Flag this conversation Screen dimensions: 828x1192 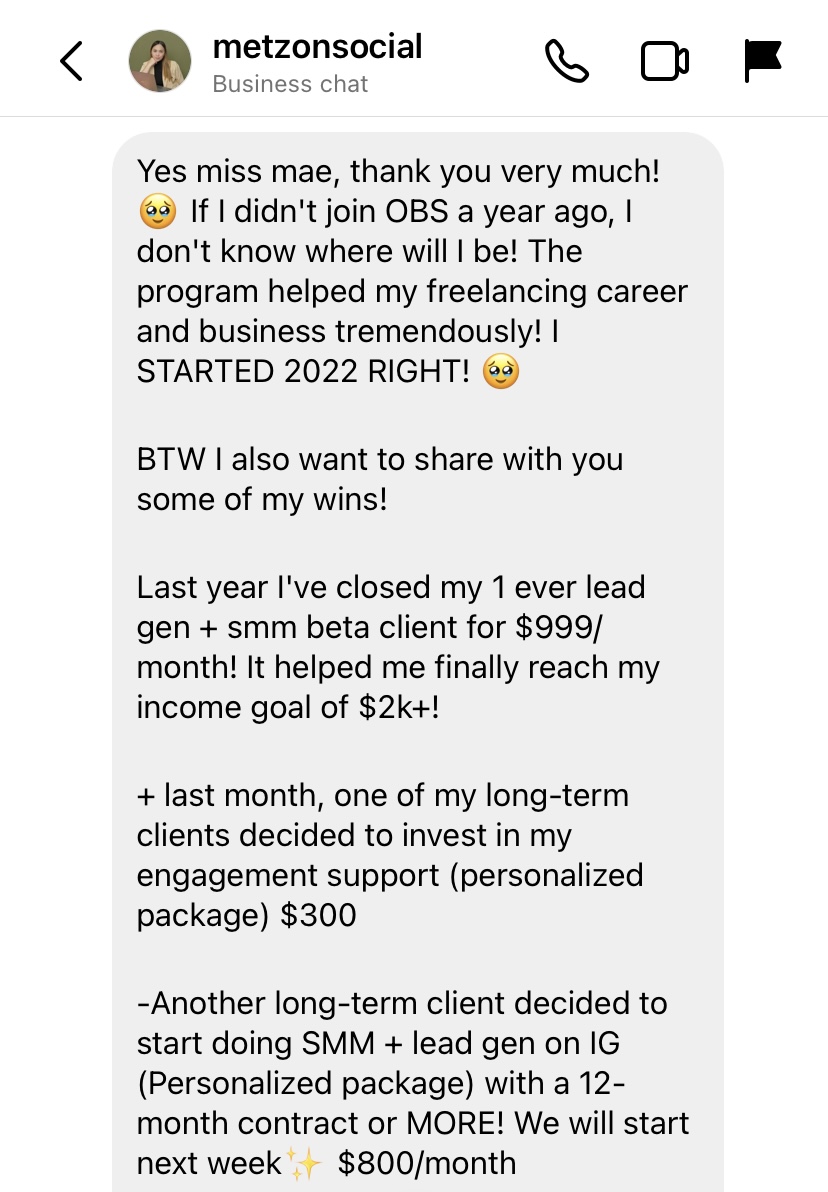(x=763, y=61)
